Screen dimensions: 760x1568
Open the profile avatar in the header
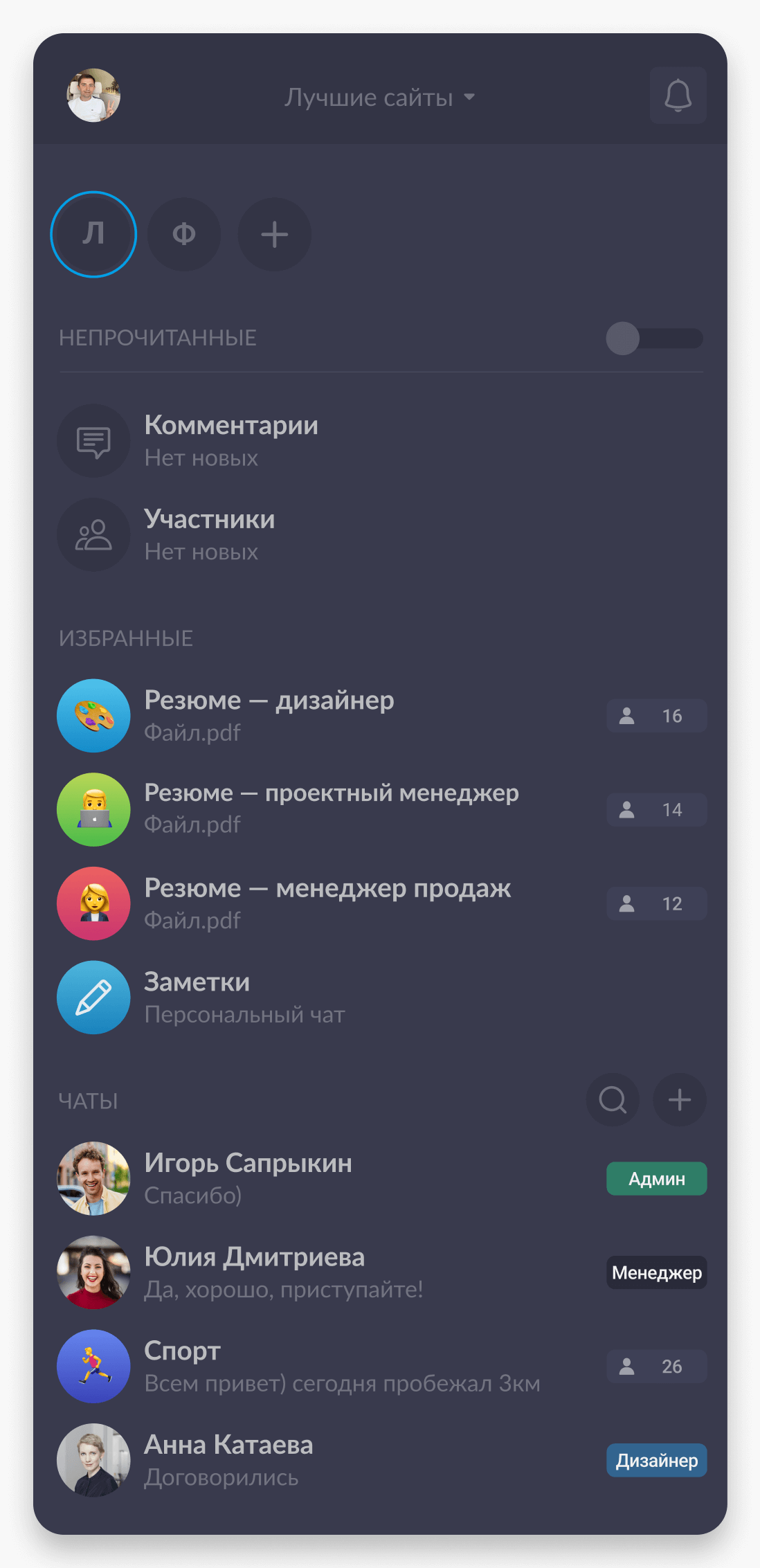pyautogui.click(x=93, y=96)
